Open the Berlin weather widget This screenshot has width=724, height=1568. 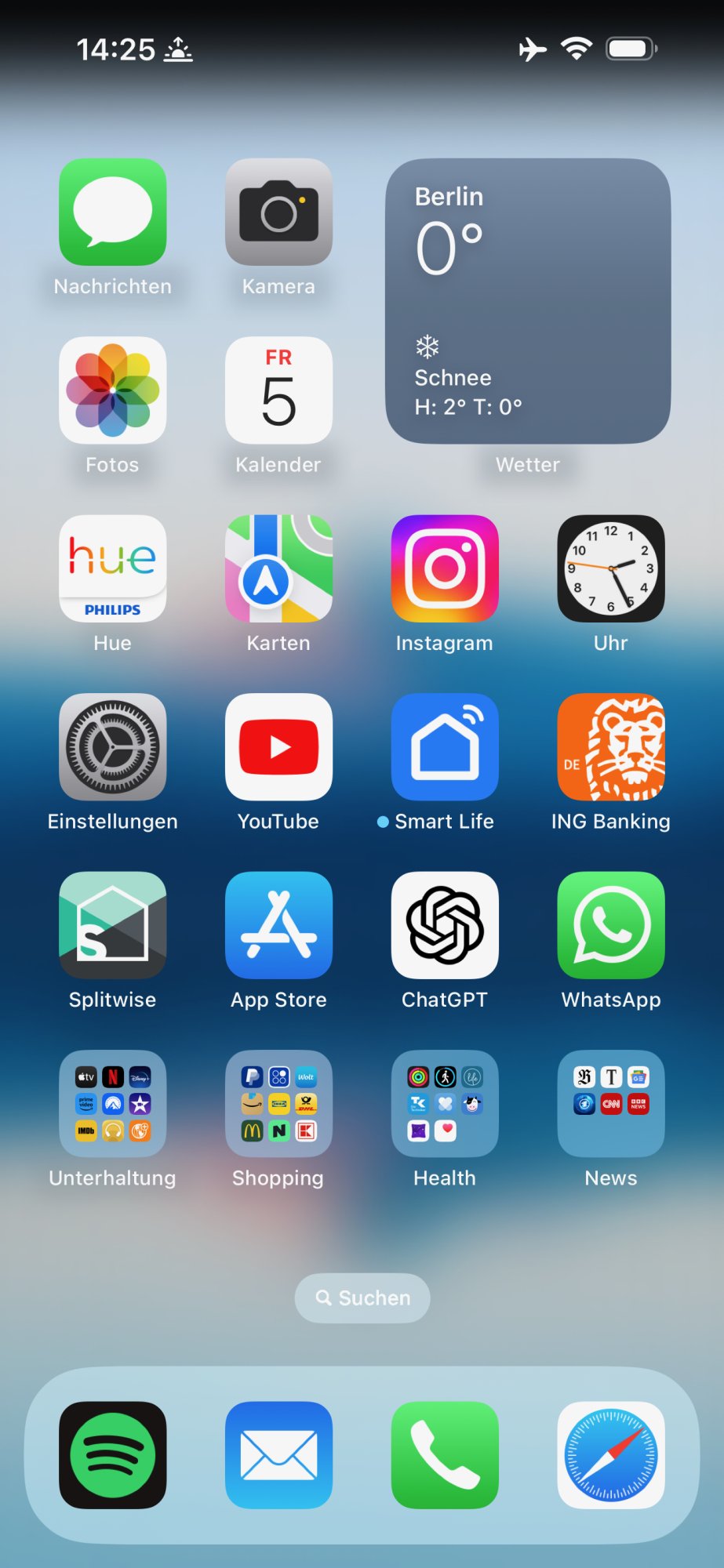click(527, 301)
